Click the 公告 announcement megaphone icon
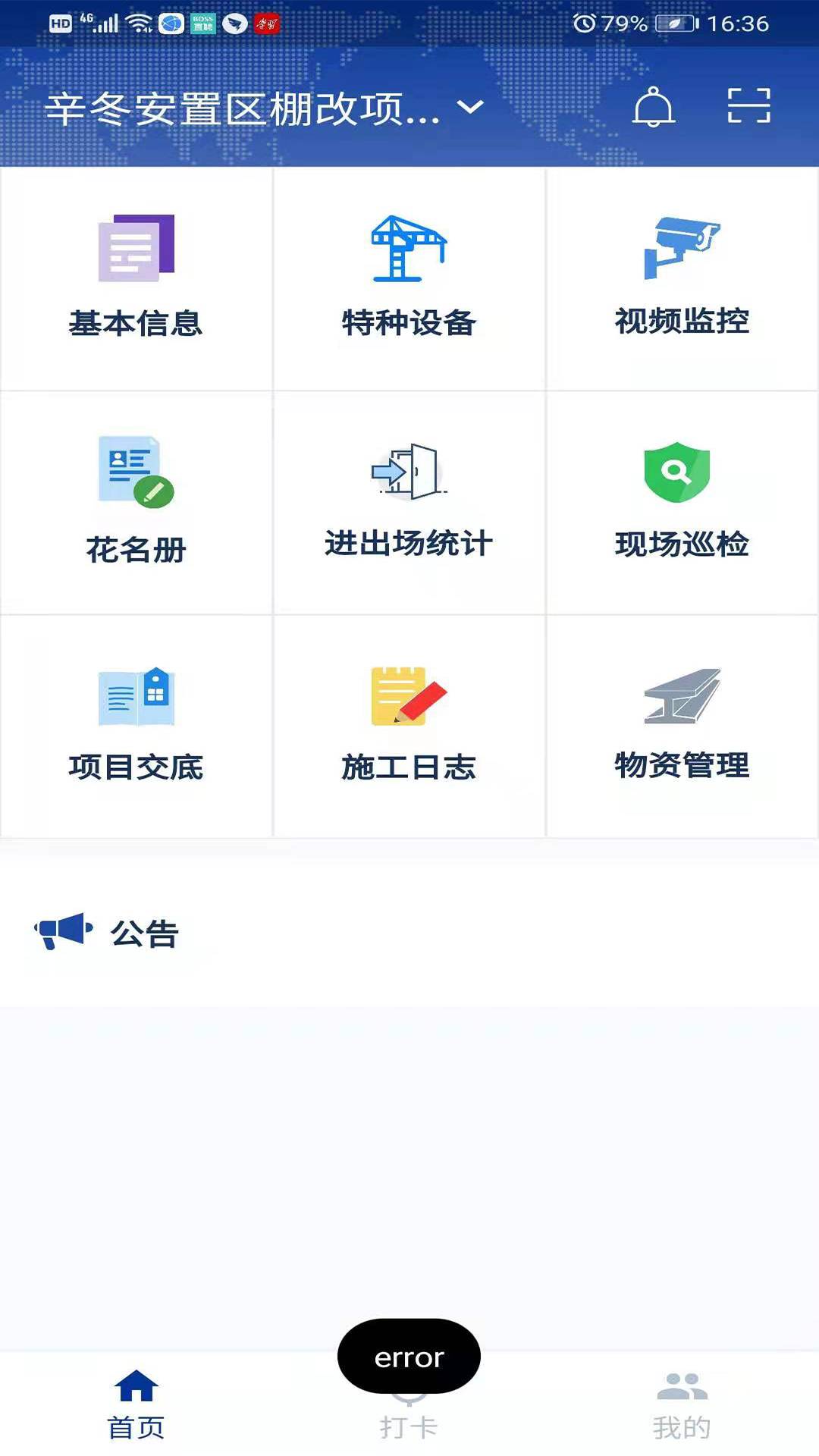The height and width of the screenshot is (1456, 819). coord(63,931)
